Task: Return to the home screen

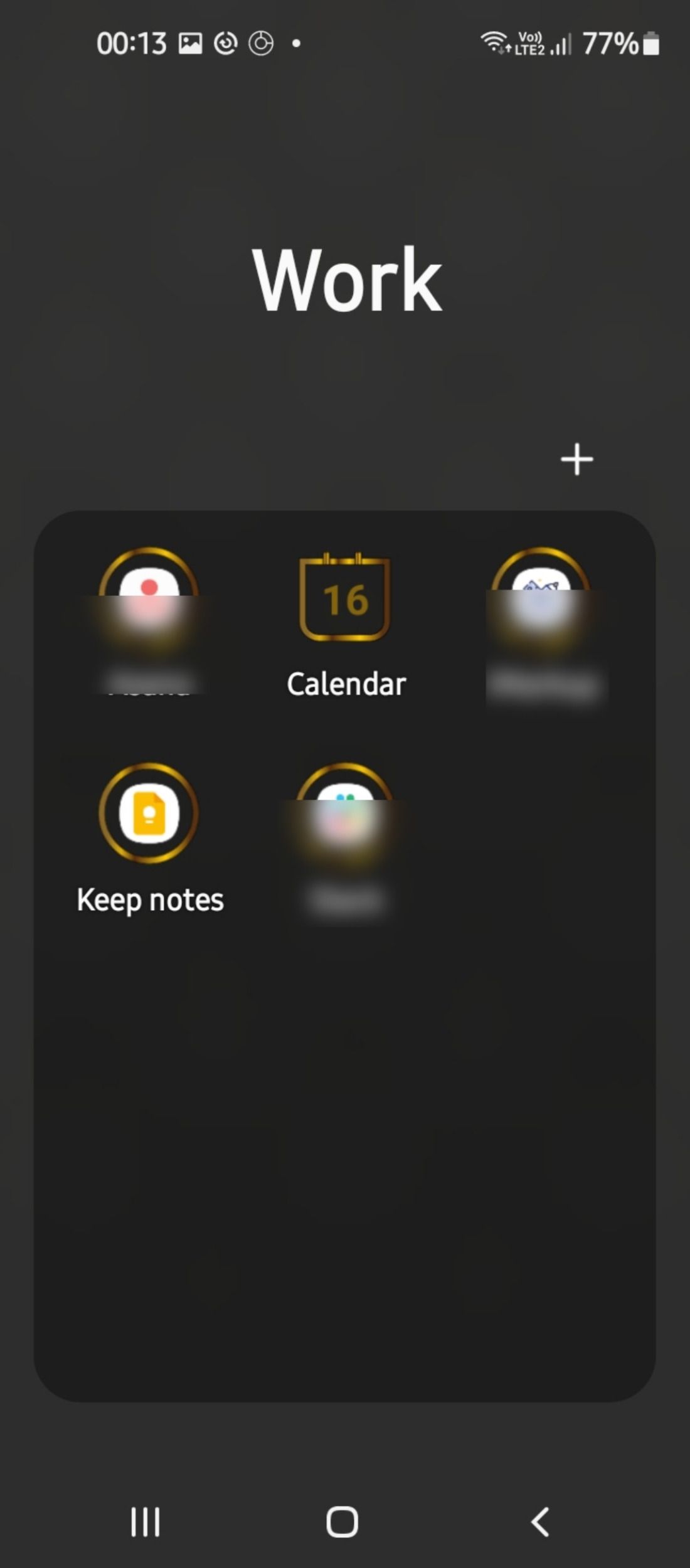Action: click(x=342, y=1522)
